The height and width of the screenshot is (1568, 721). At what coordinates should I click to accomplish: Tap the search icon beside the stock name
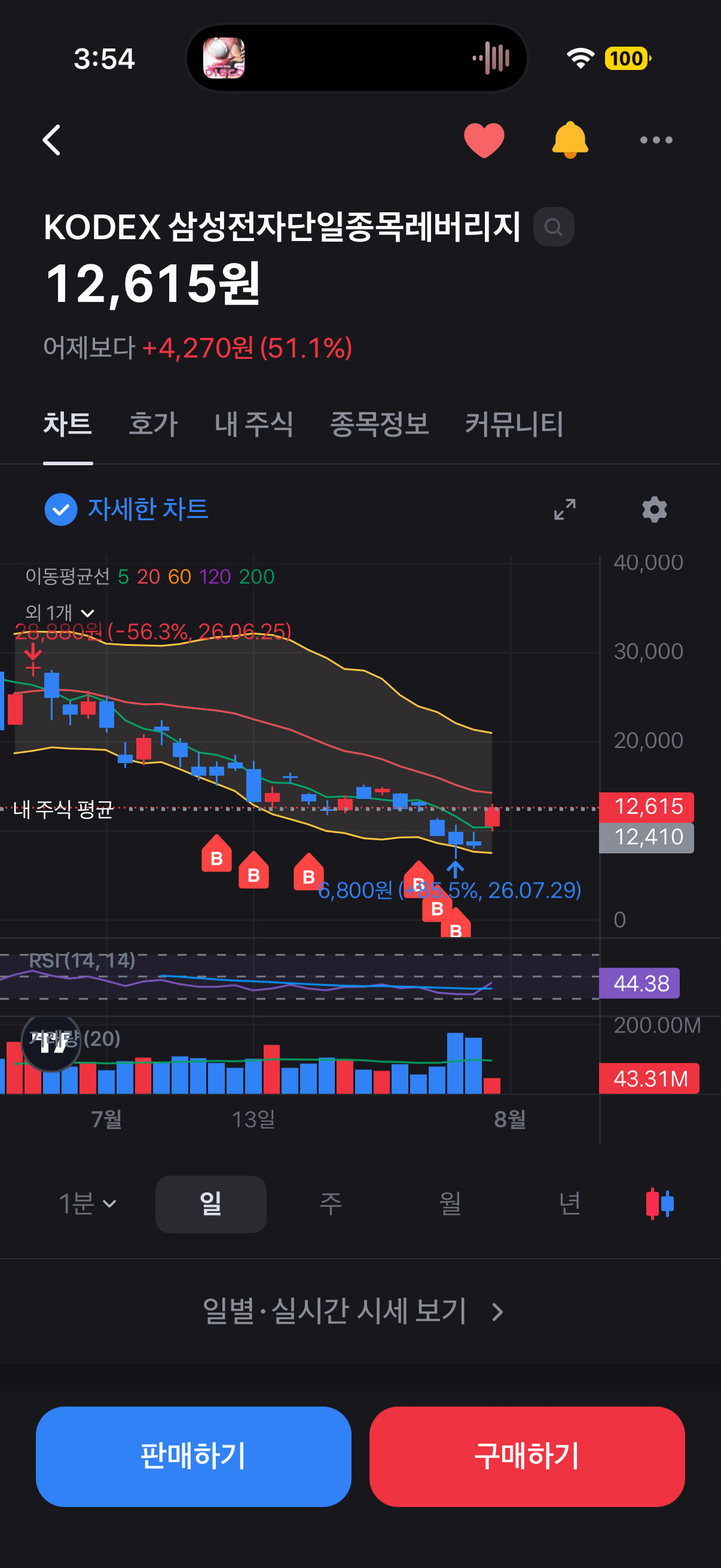(553, 227)
